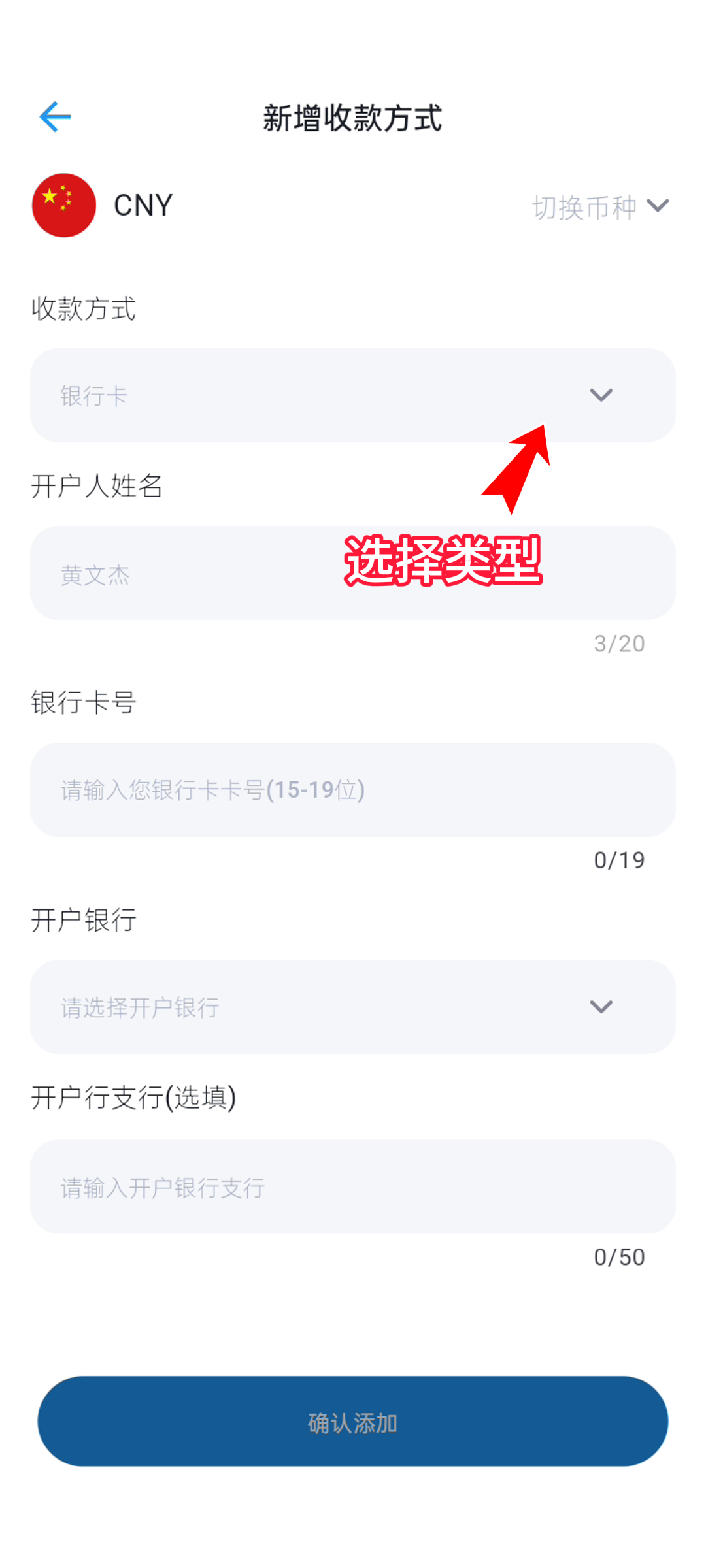This screenshot has height=1568, width=706.
Task: Tap the 开户行支行 branch input field
Action: coord(353,1187)
